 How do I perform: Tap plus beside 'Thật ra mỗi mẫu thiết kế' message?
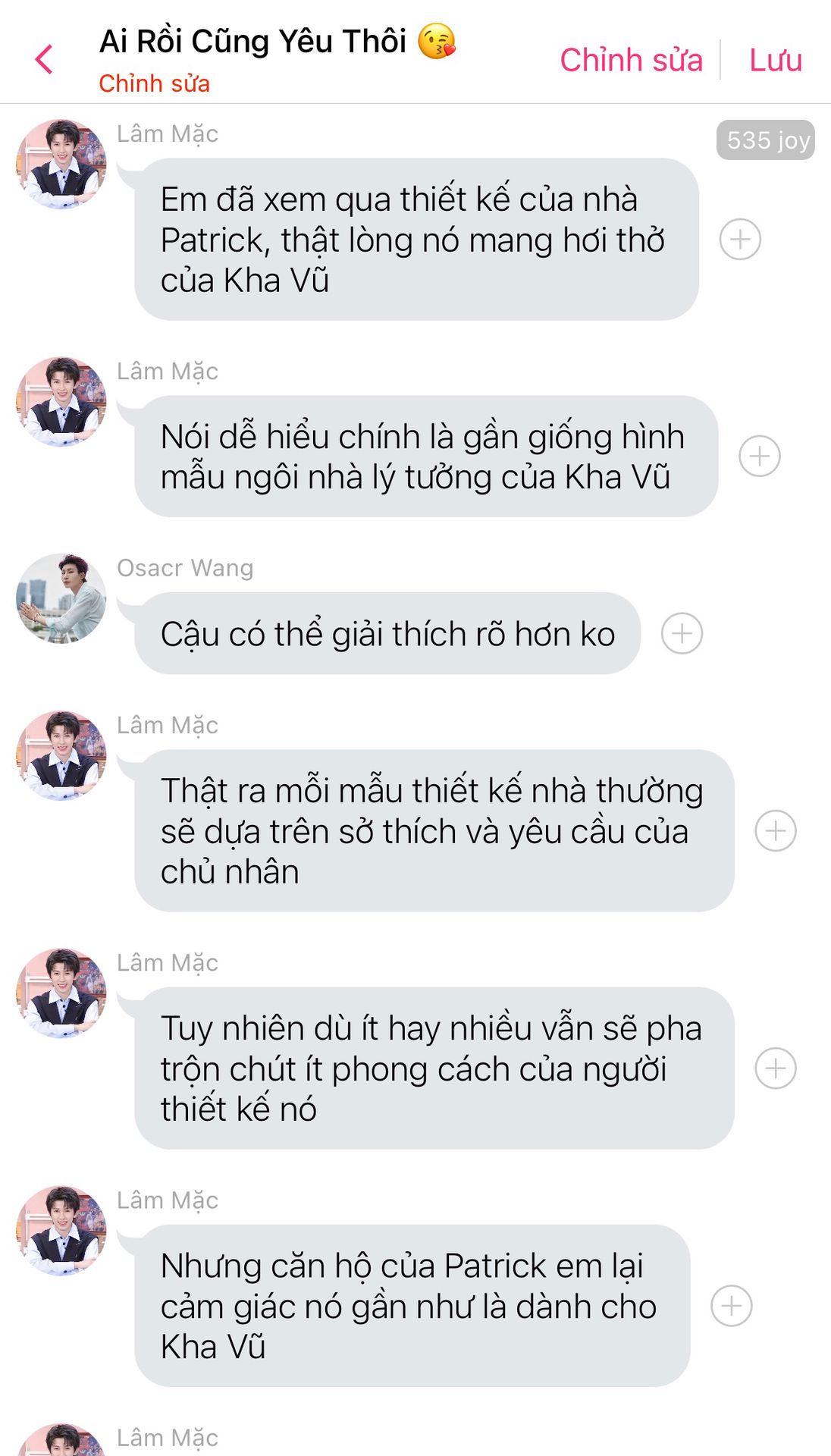pos(776,830)
